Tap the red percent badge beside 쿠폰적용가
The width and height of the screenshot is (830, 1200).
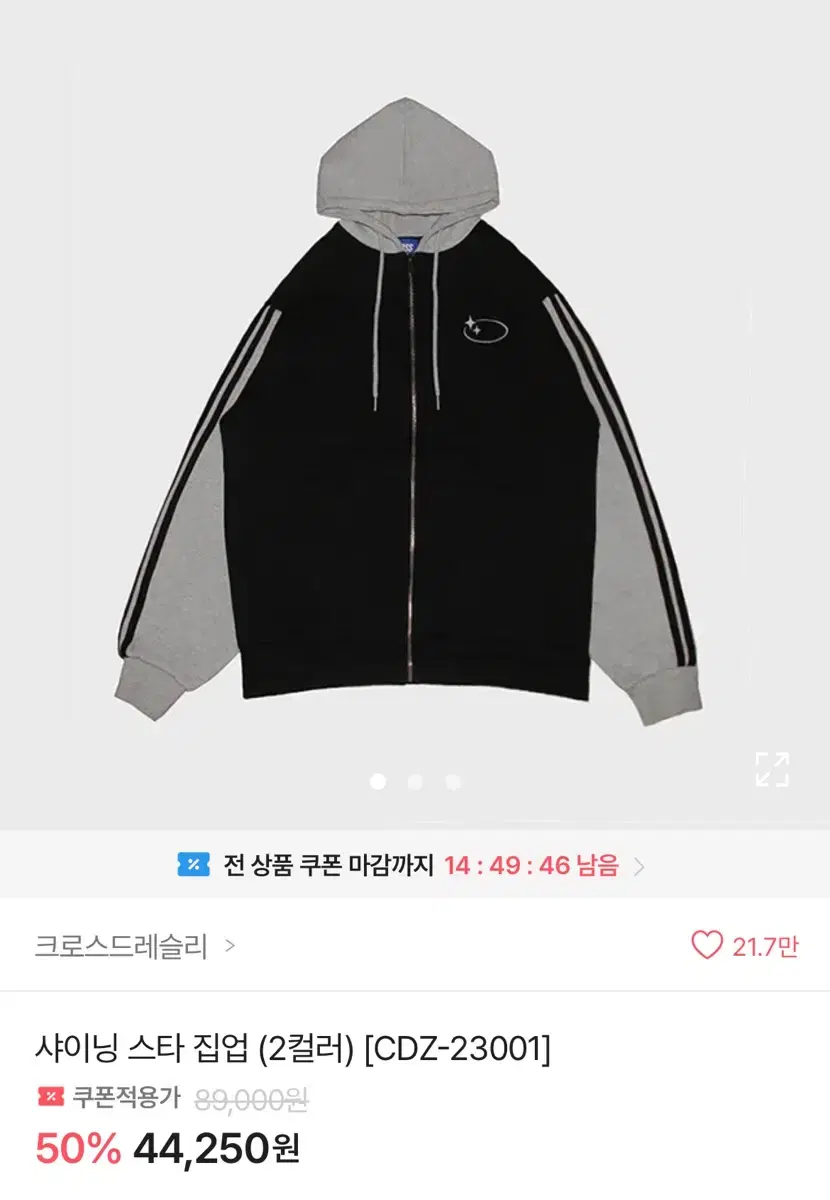[x=51, y=1097]
